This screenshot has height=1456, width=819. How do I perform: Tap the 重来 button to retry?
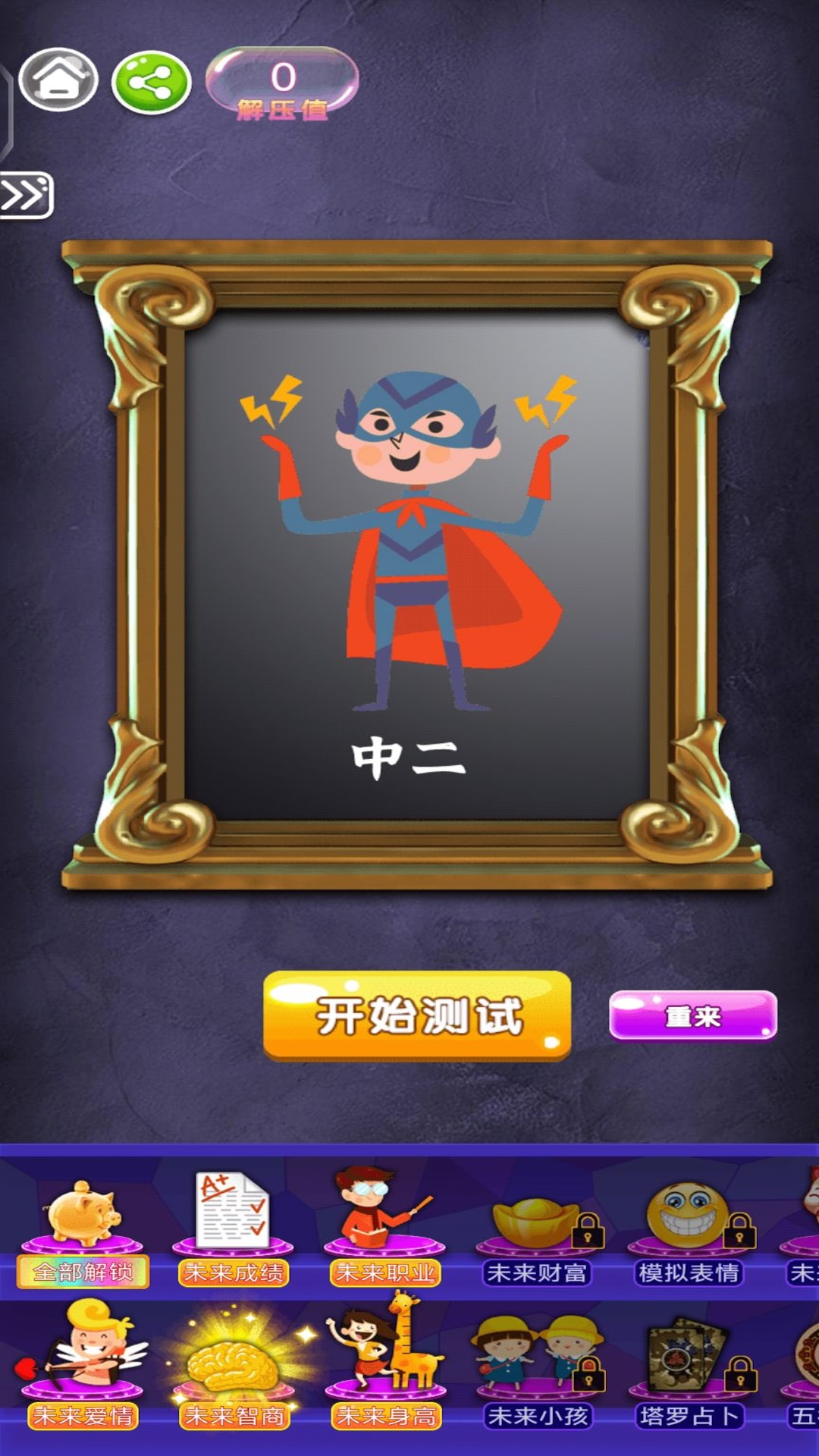click(x=693, y=1015)
